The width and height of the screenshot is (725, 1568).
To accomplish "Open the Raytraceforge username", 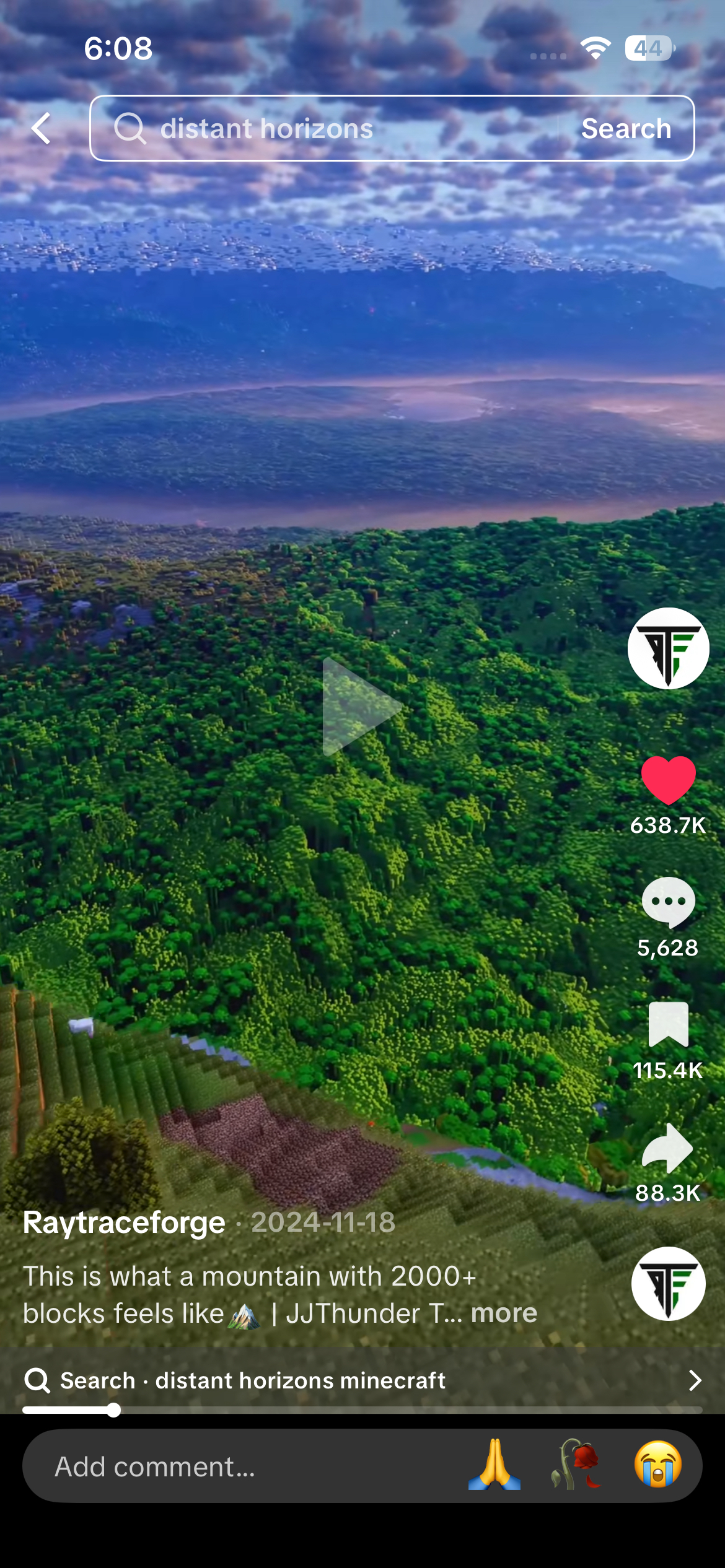I will [124, 1222].
